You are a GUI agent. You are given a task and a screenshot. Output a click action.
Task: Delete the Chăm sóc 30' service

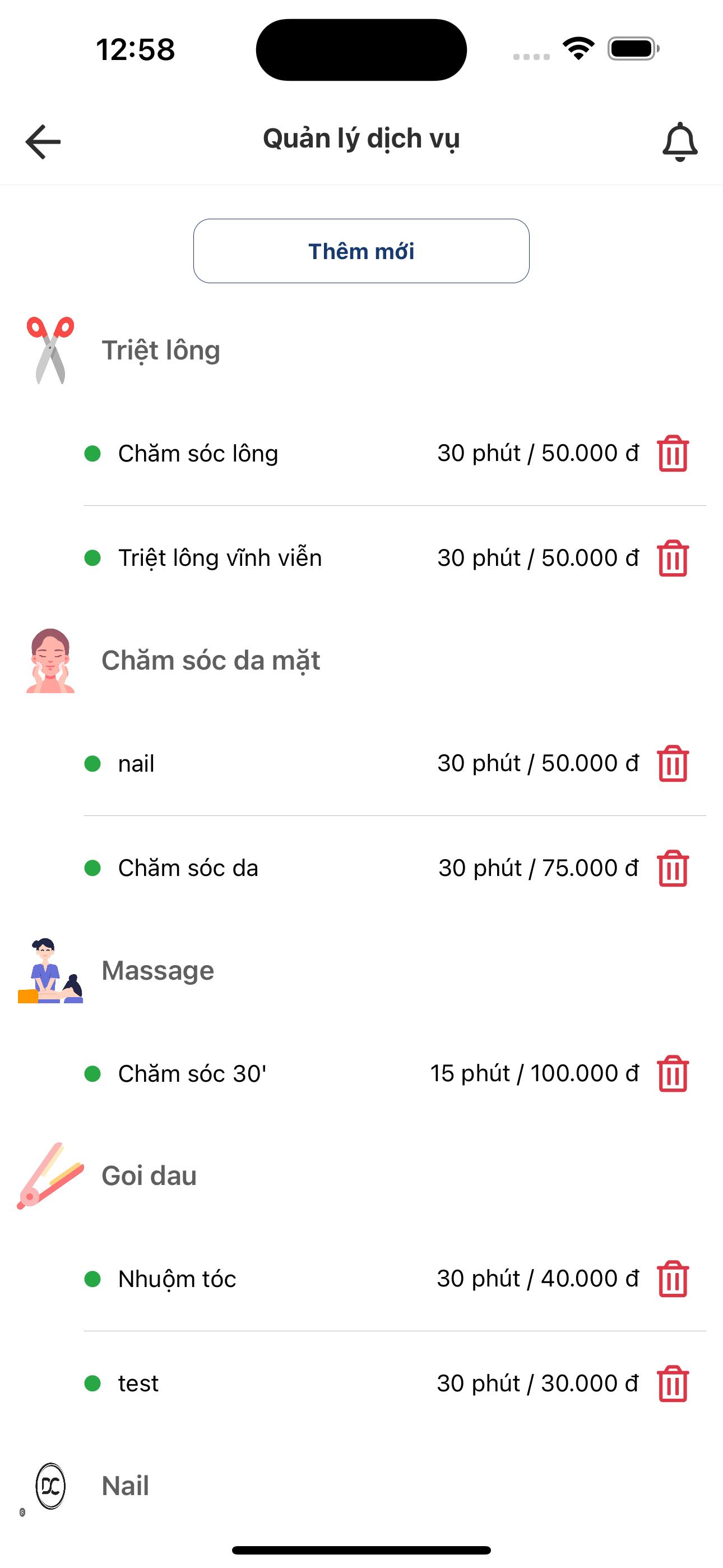(x=673, y=1074)
